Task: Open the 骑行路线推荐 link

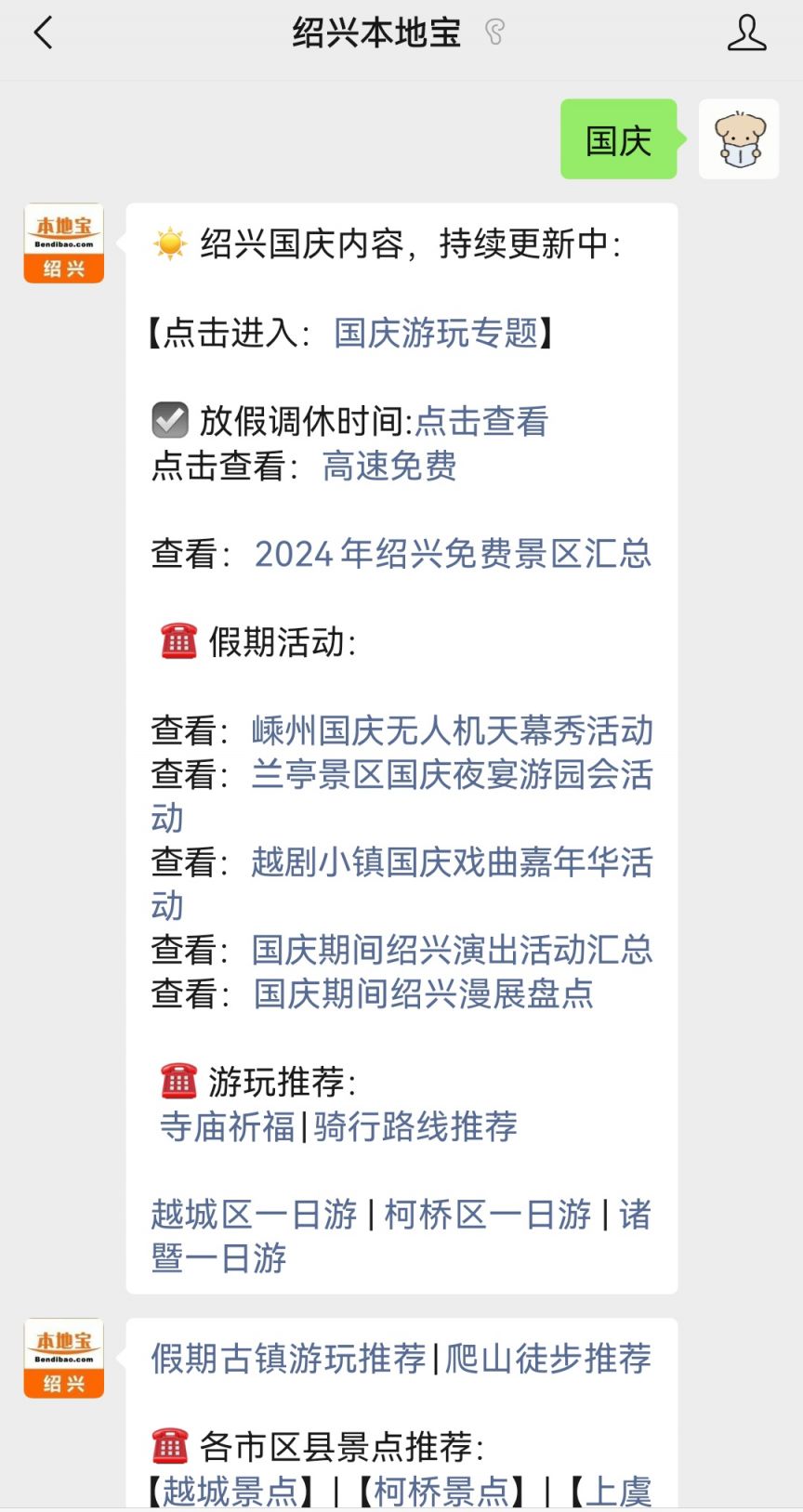Action: pos(415,1126)
